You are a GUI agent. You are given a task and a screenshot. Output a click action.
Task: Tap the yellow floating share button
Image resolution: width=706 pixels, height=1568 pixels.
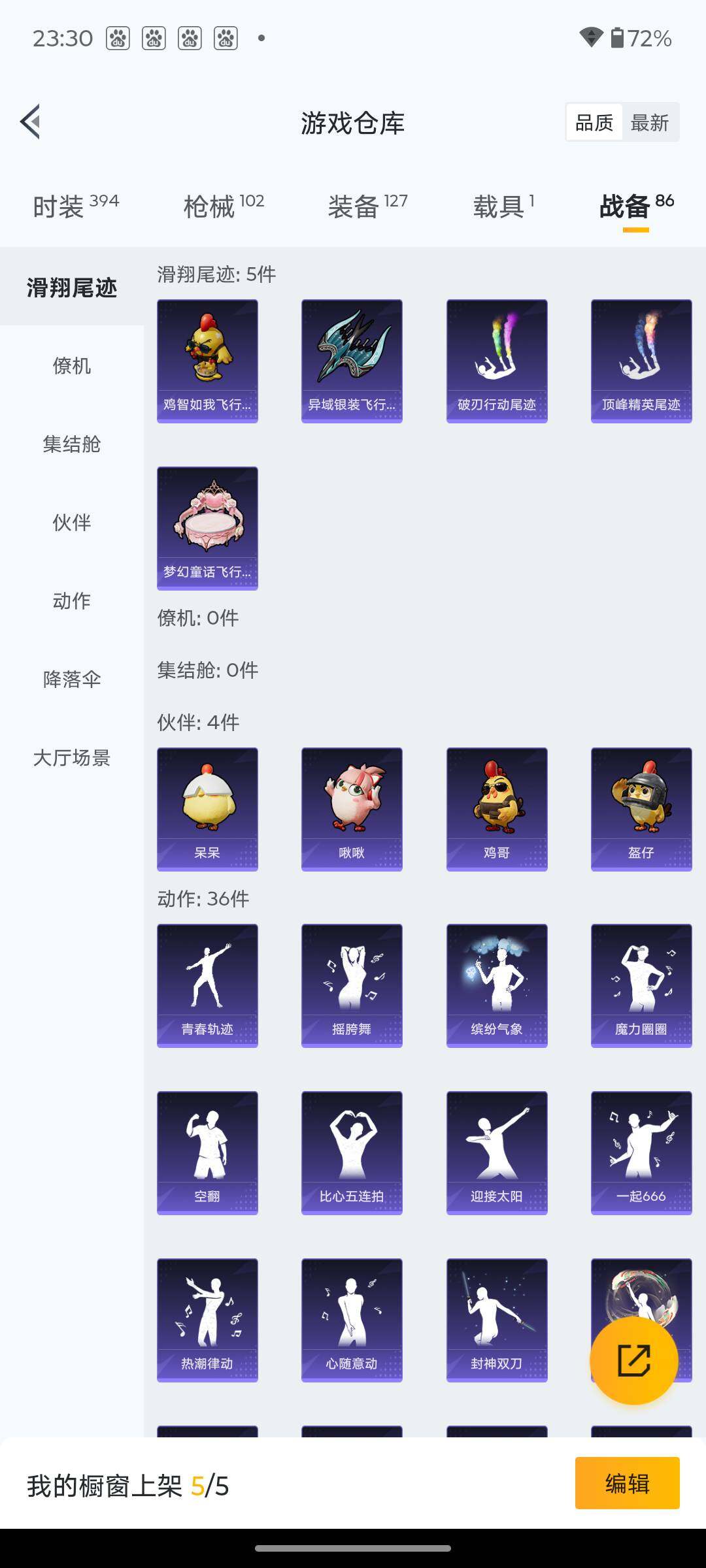click(x=633, y=1361)
